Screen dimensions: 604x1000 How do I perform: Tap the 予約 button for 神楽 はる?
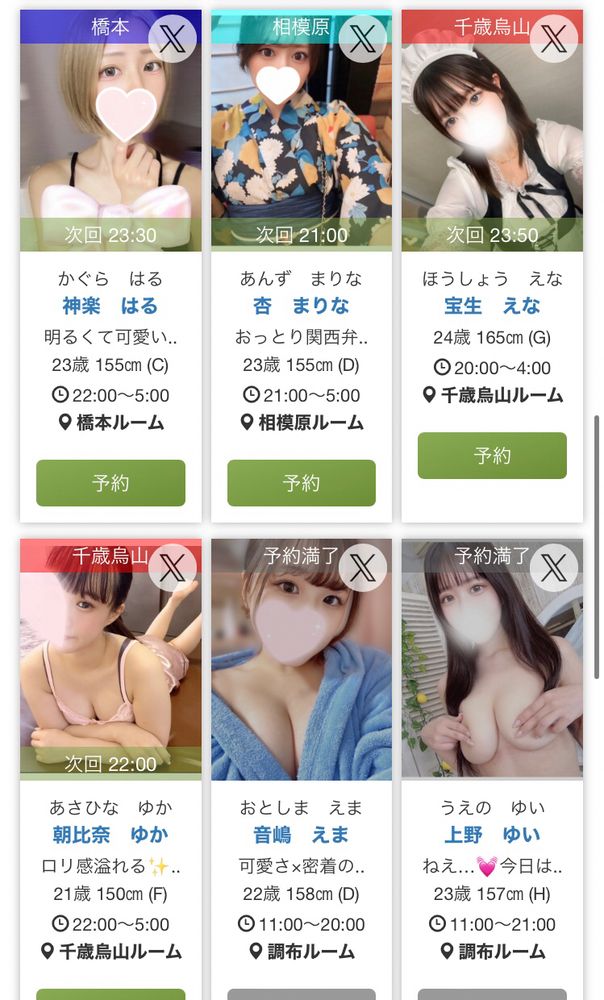[x=111, y=483]
